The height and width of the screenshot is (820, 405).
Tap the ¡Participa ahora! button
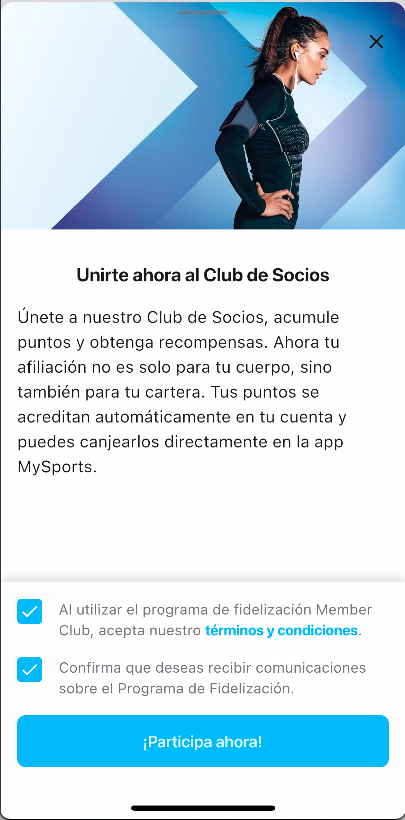tap(202, 742)
